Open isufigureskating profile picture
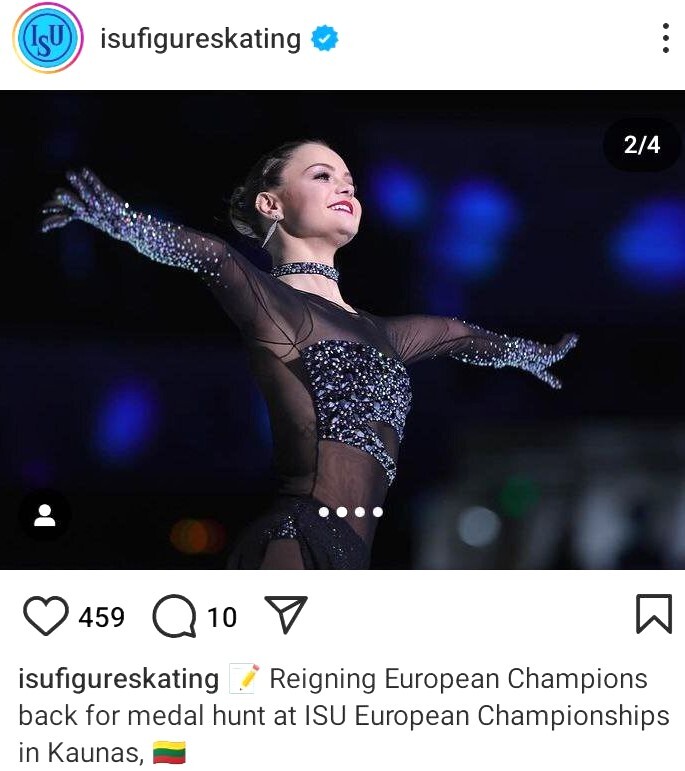Screen dimensions: 685x771 pyautogui.click(x=46, y=39)
